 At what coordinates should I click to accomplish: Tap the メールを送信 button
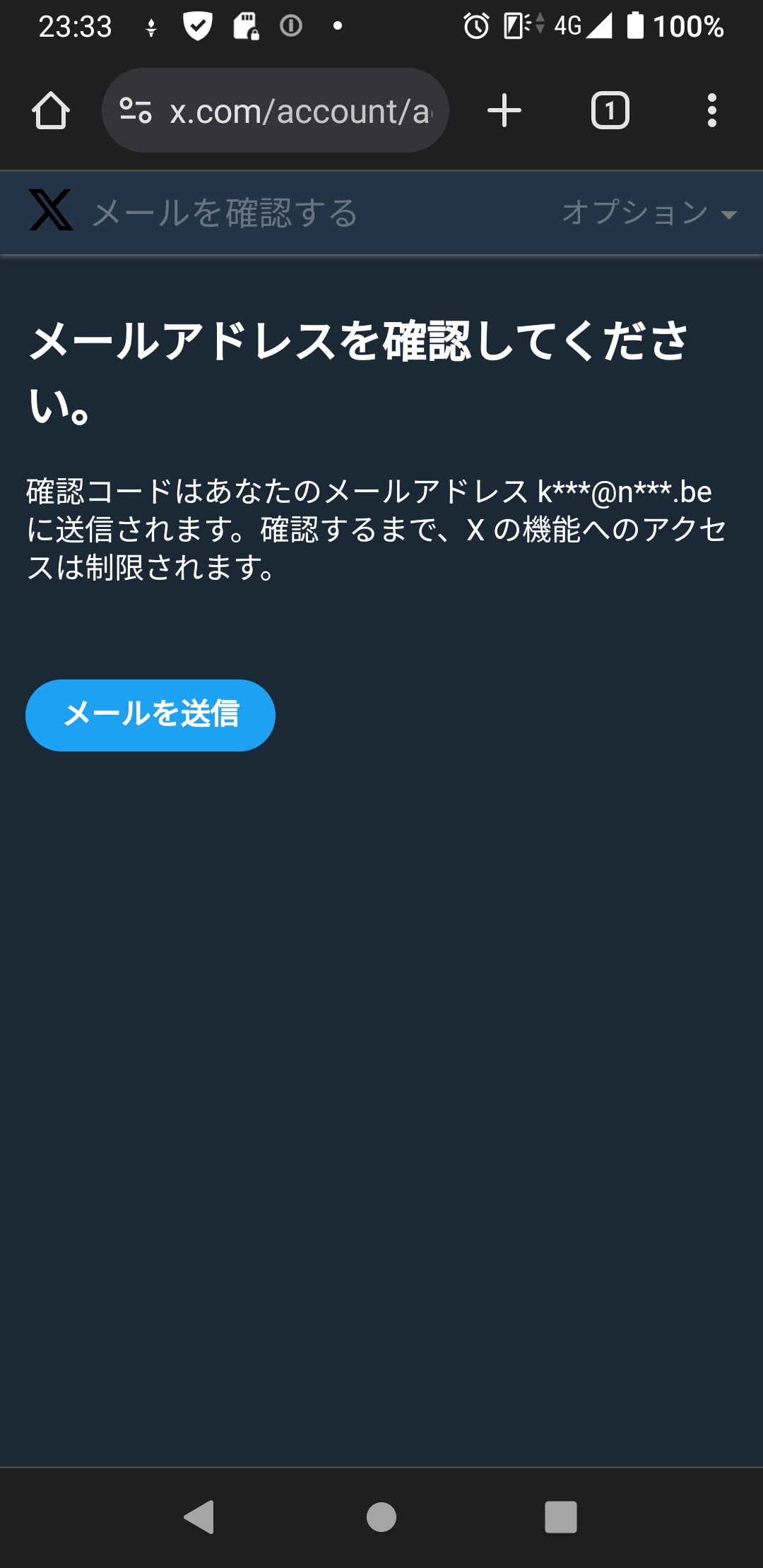(x=150, y=715)
